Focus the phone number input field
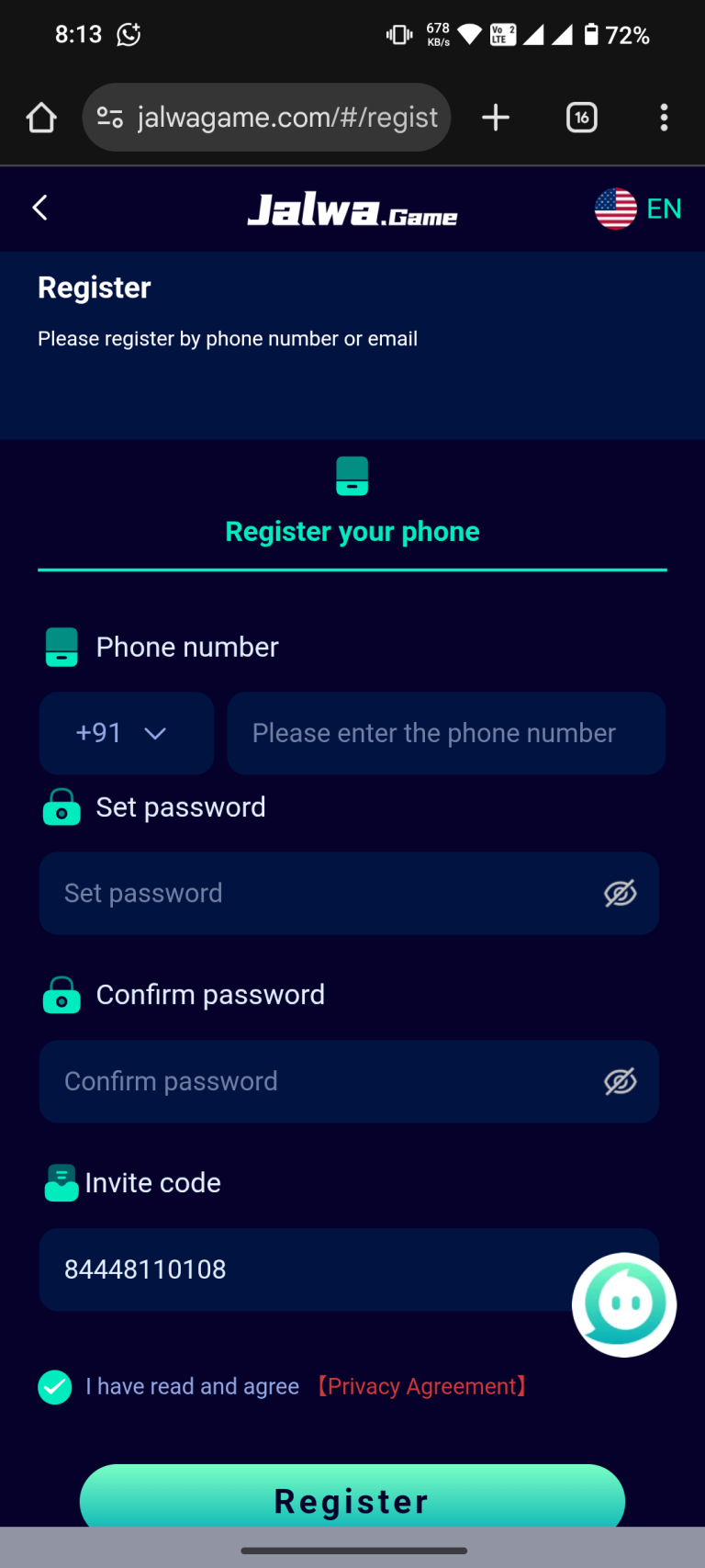The height and width of the screenshot is (1568, 705). point(446,733)
